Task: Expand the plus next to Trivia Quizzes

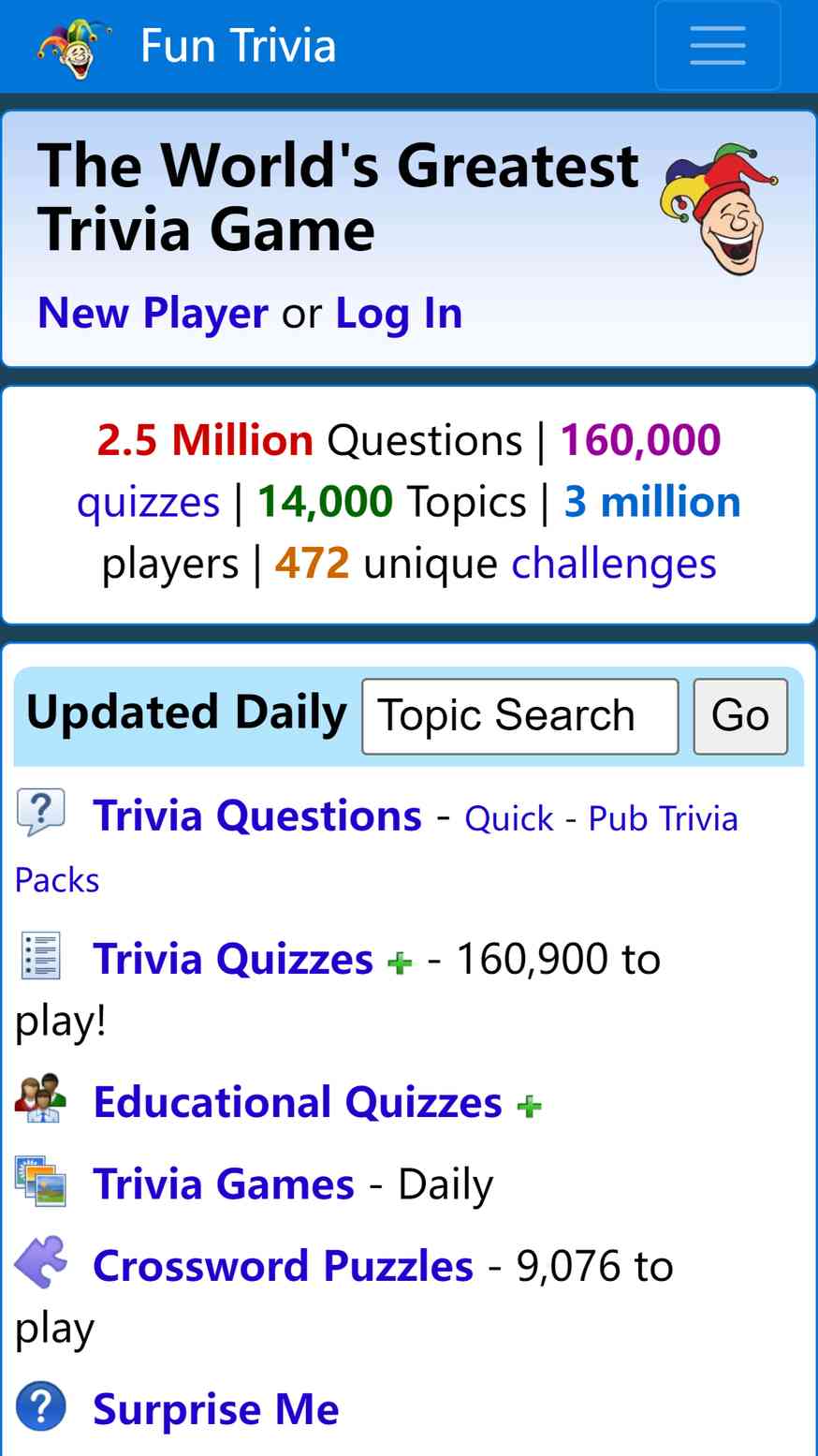Action: pos(400,963)
